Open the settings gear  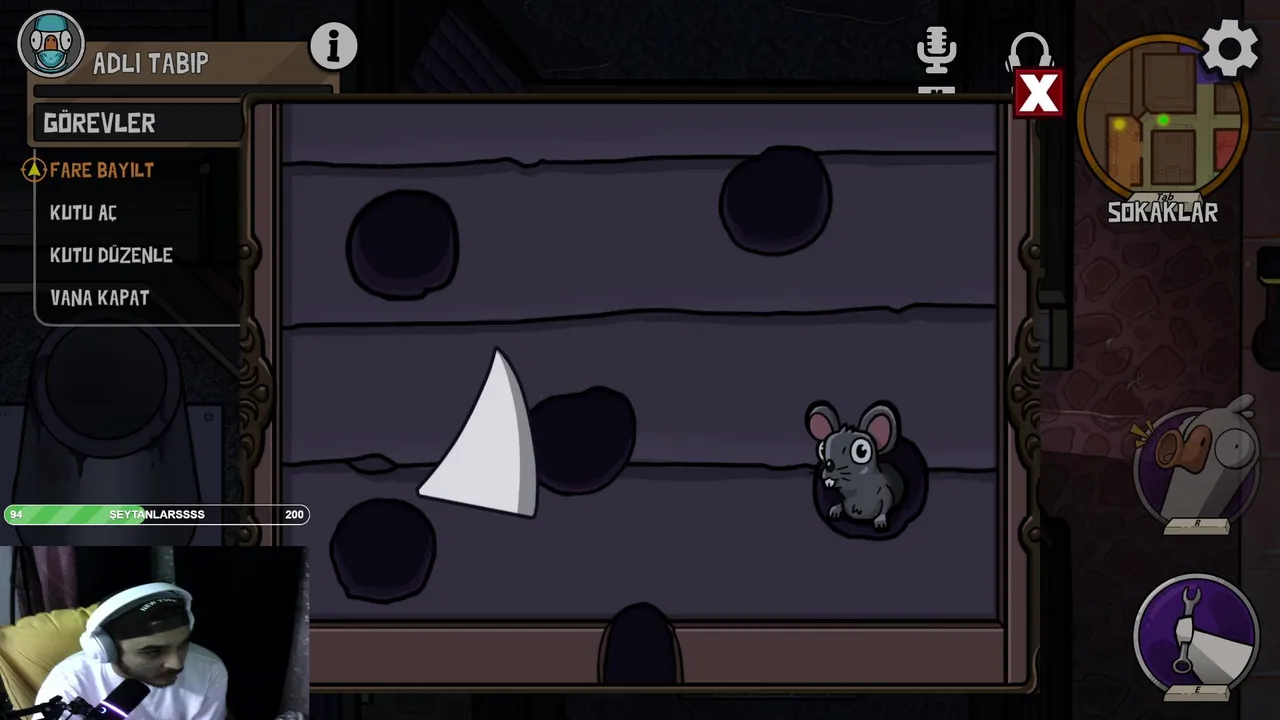[x=1229, y=48]
